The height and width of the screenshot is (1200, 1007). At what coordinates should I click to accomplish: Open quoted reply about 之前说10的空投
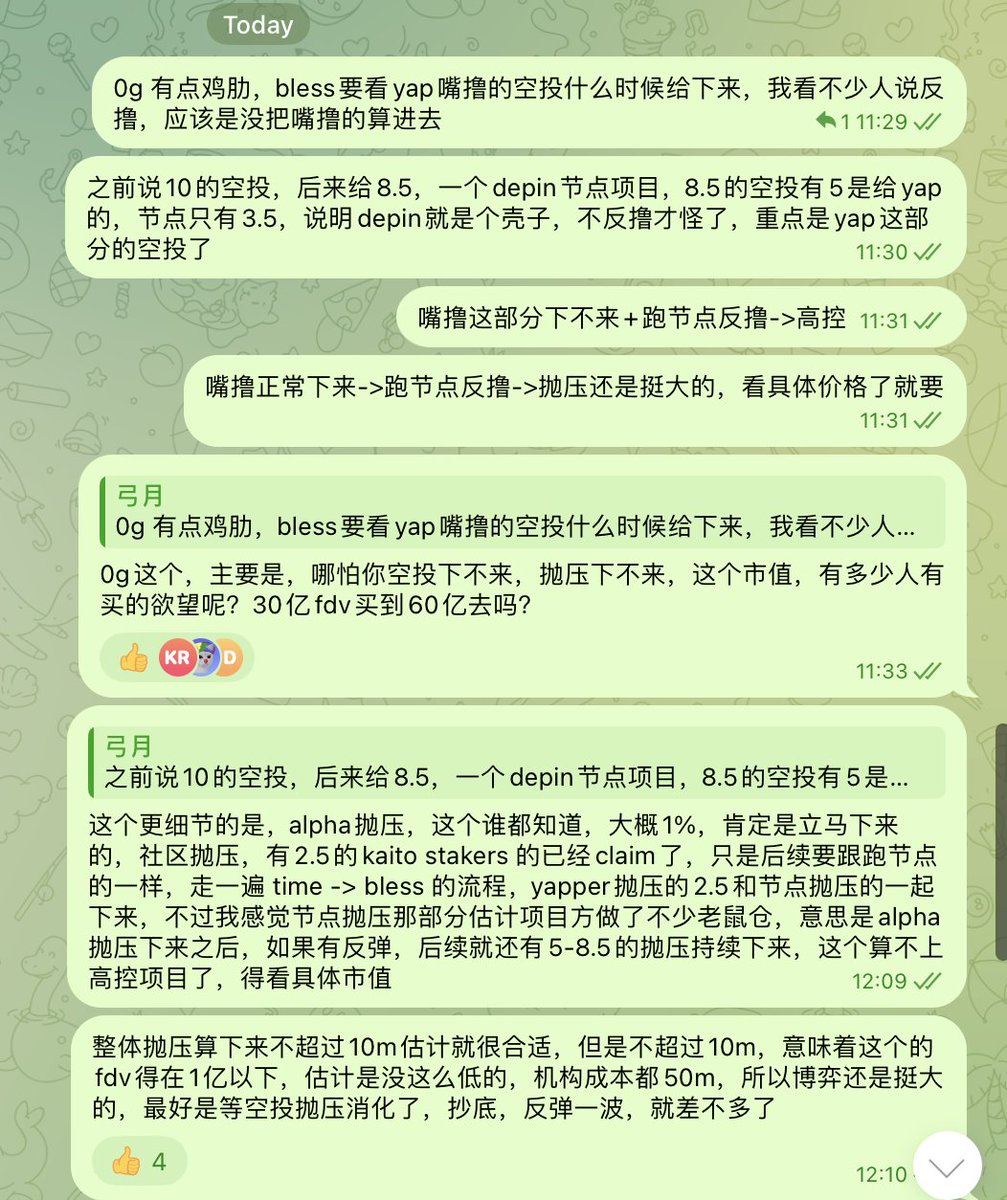(515, 762)
